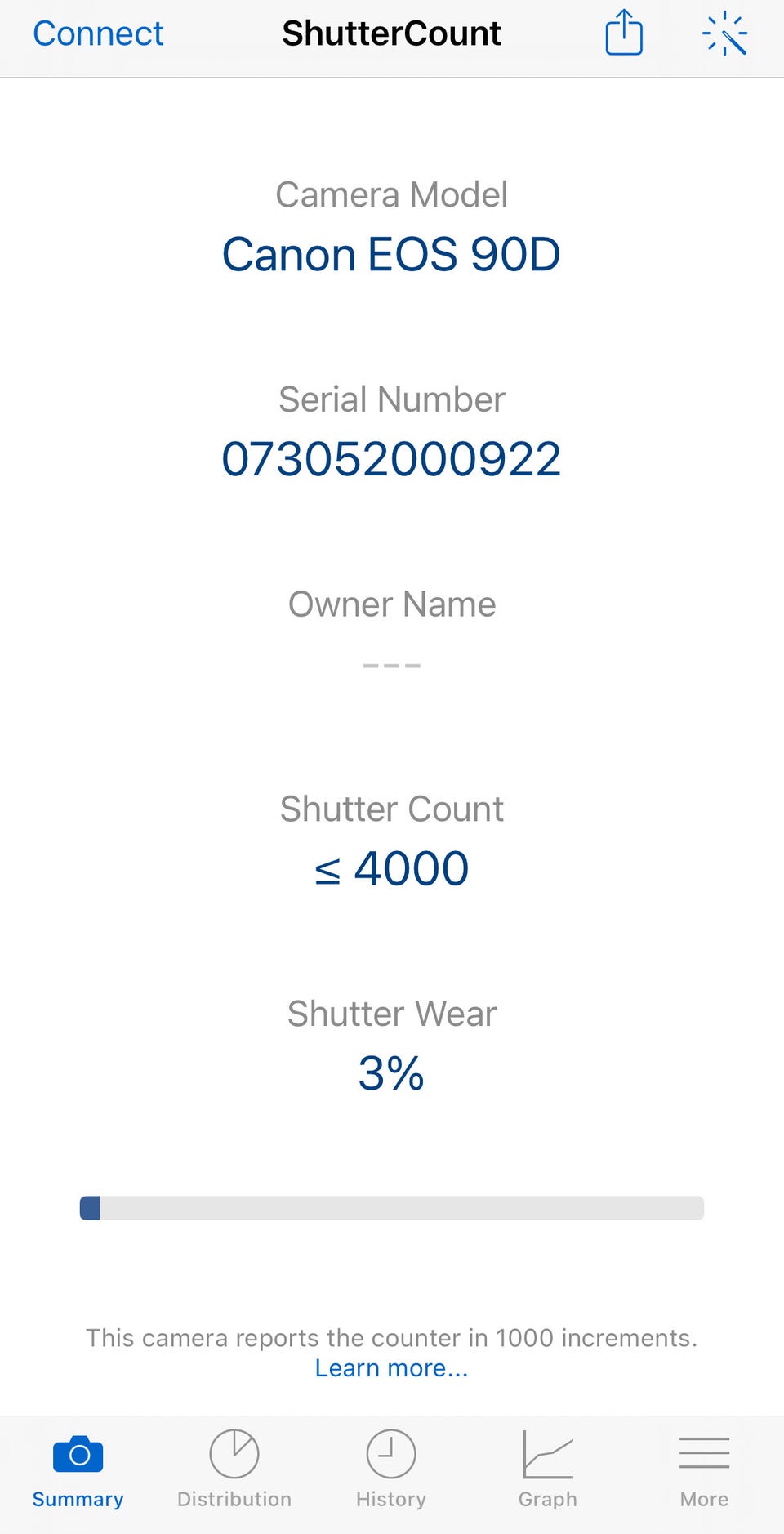Select the Summary tab
The image size is (784, 1534).
[x=78, y=1469]
